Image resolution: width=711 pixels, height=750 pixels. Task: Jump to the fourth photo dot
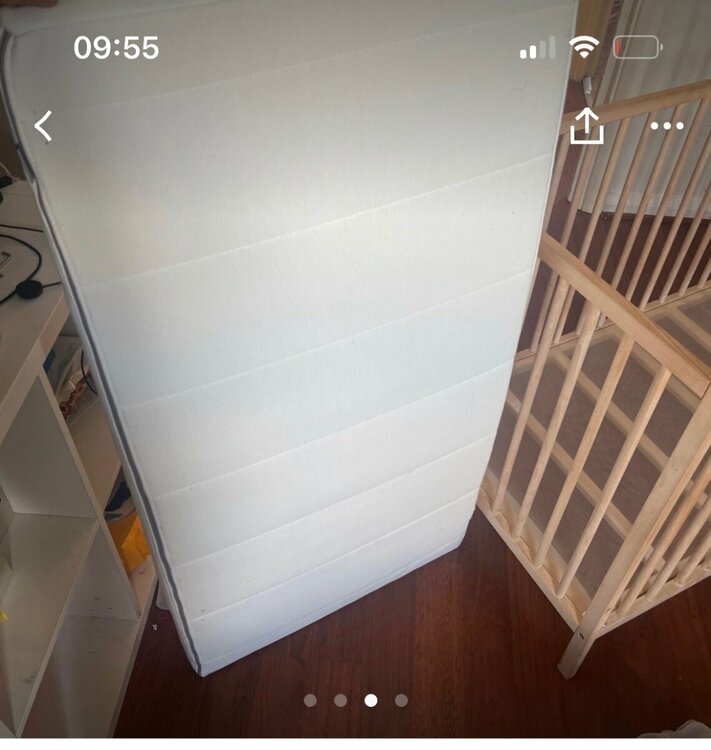tap(401, 700)
